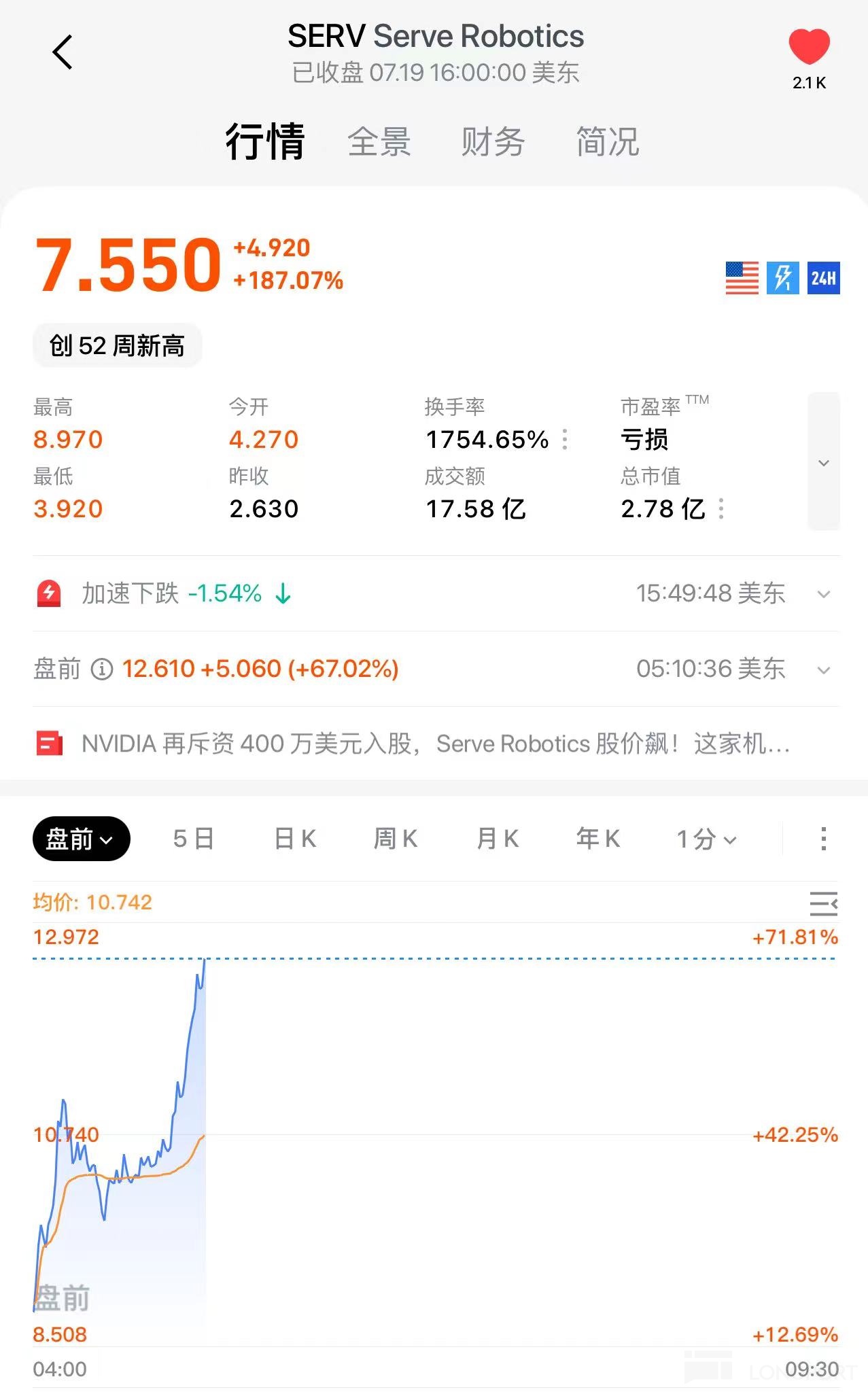Switch chart to 5日 view
The height and width of the screenshot is (1394, 868).
click(194, 839)
